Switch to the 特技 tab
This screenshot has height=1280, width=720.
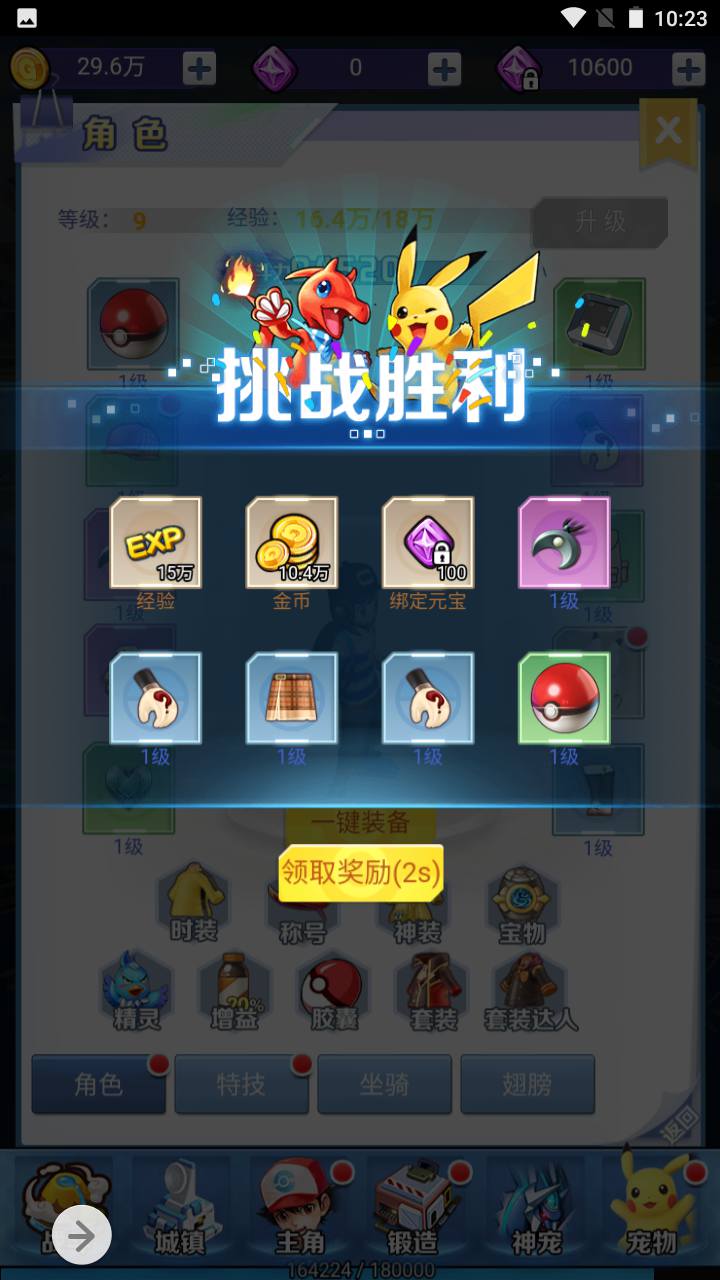click(241, 1084)
